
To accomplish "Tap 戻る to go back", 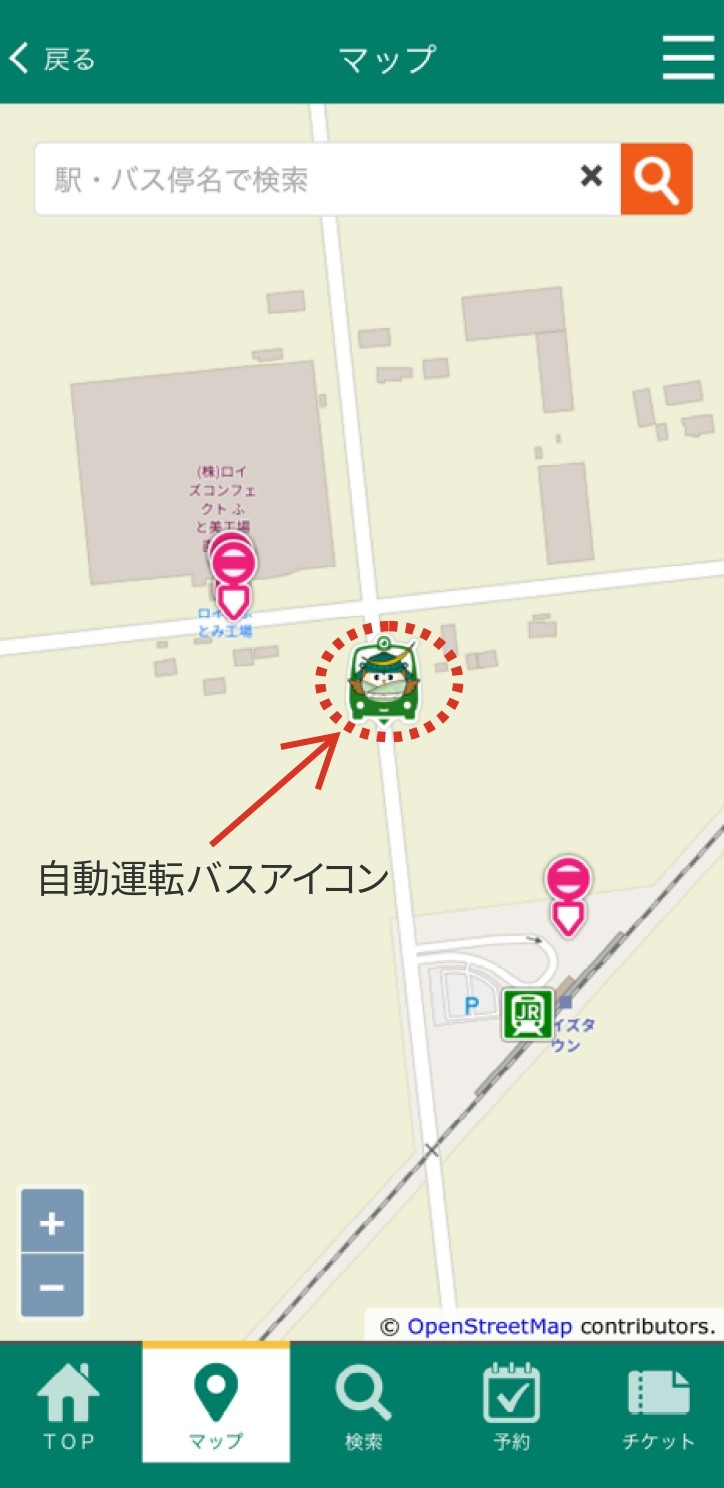I will coord(52,57).
